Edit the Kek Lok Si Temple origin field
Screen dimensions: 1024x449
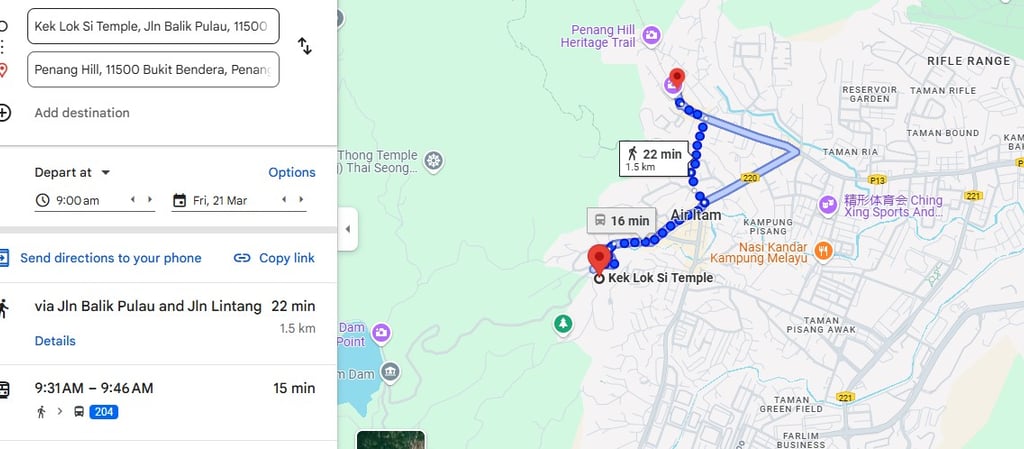point(152,26)
